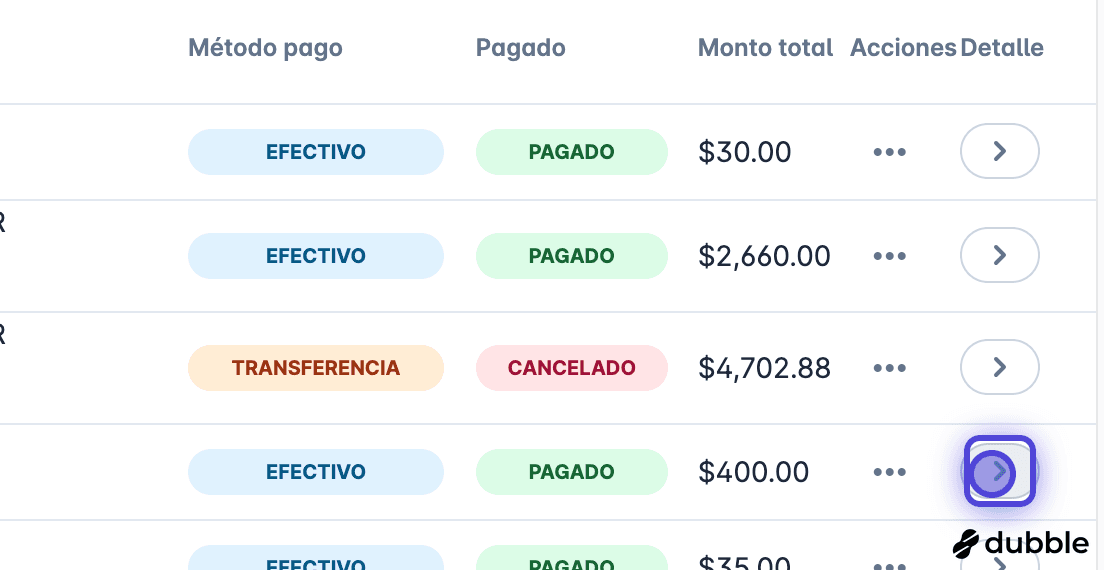View details of the $400.00 order
The height and width of the screenshot is (570, 1104).
(x=1000, y=471)
